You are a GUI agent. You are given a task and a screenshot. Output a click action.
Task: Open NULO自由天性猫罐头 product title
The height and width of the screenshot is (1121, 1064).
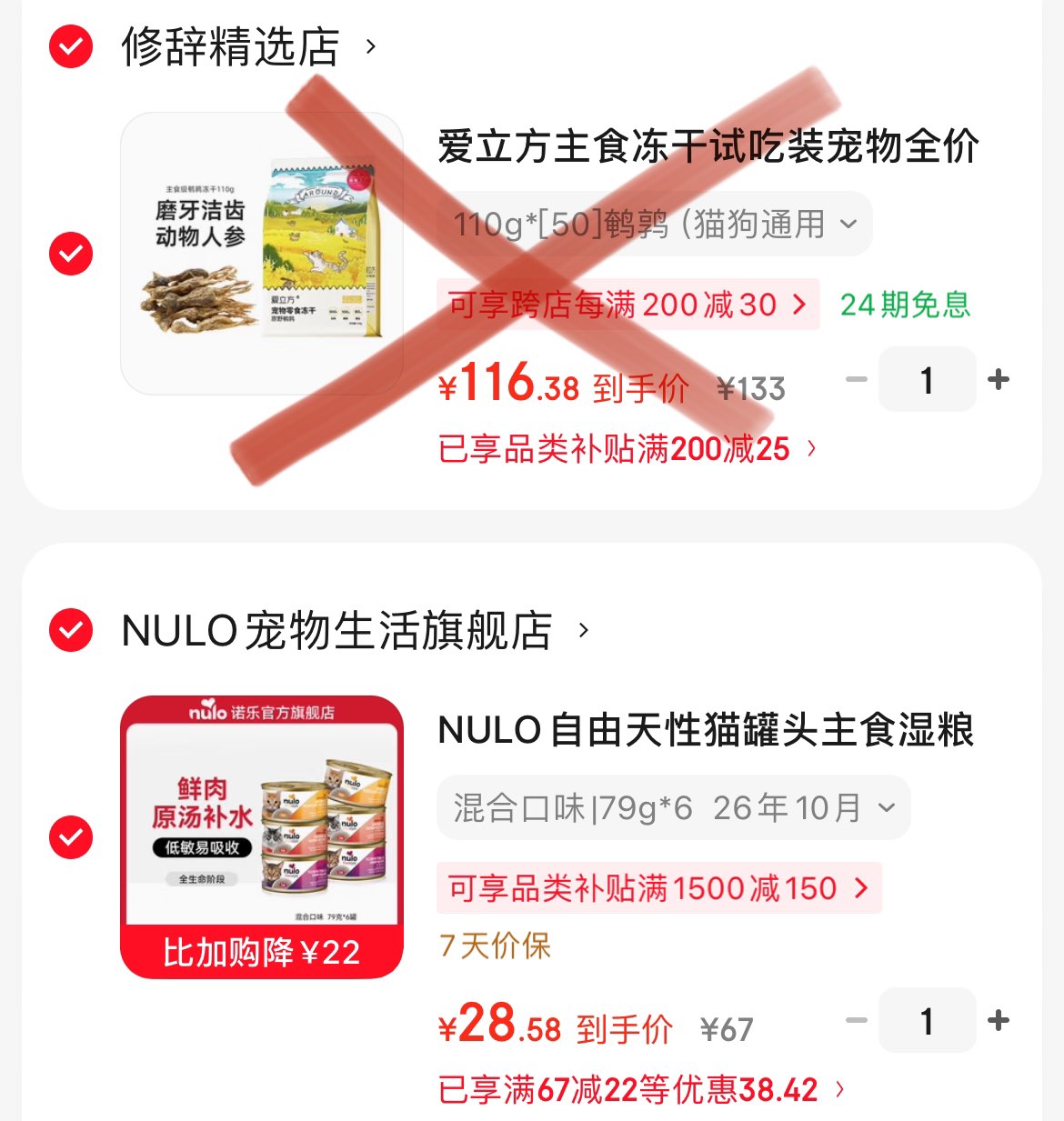click(706, 731)
